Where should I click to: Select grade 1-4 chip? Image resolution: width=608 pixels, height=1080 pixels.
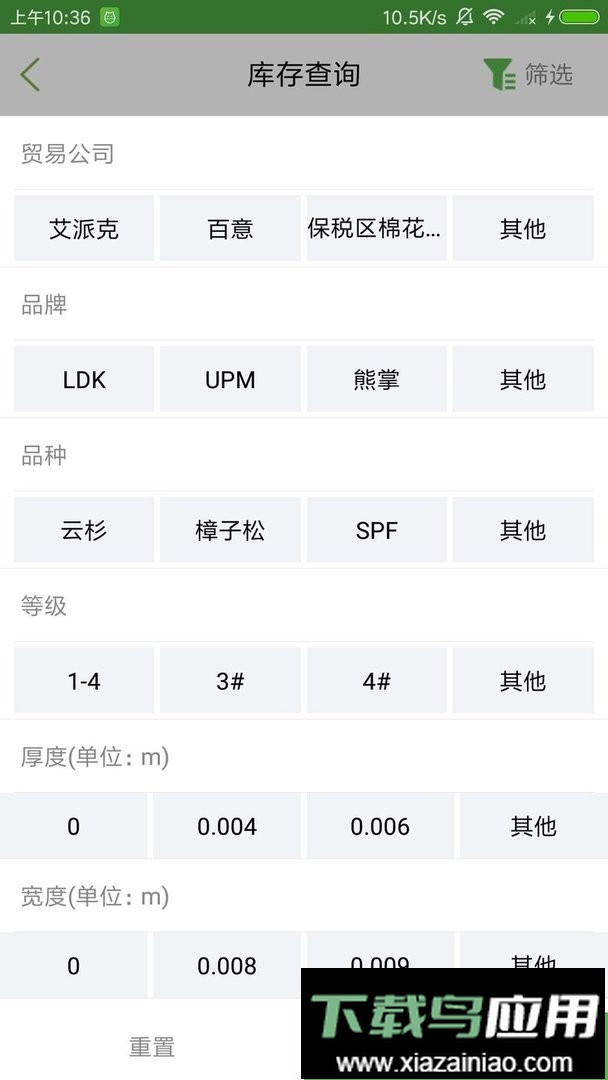click(84, 681)
